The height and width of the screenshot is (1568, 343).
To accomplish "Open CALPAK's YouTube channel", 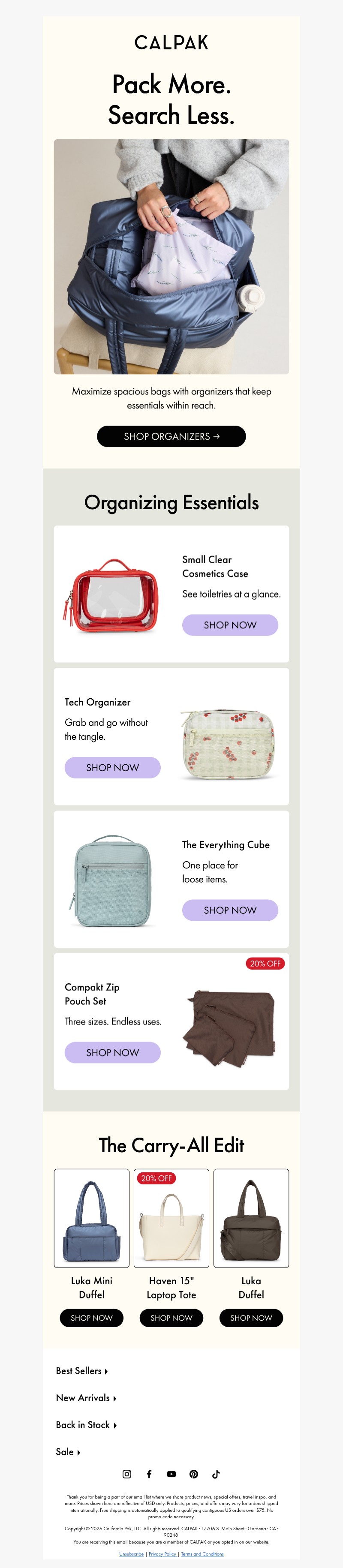I will click(171, 1474).
